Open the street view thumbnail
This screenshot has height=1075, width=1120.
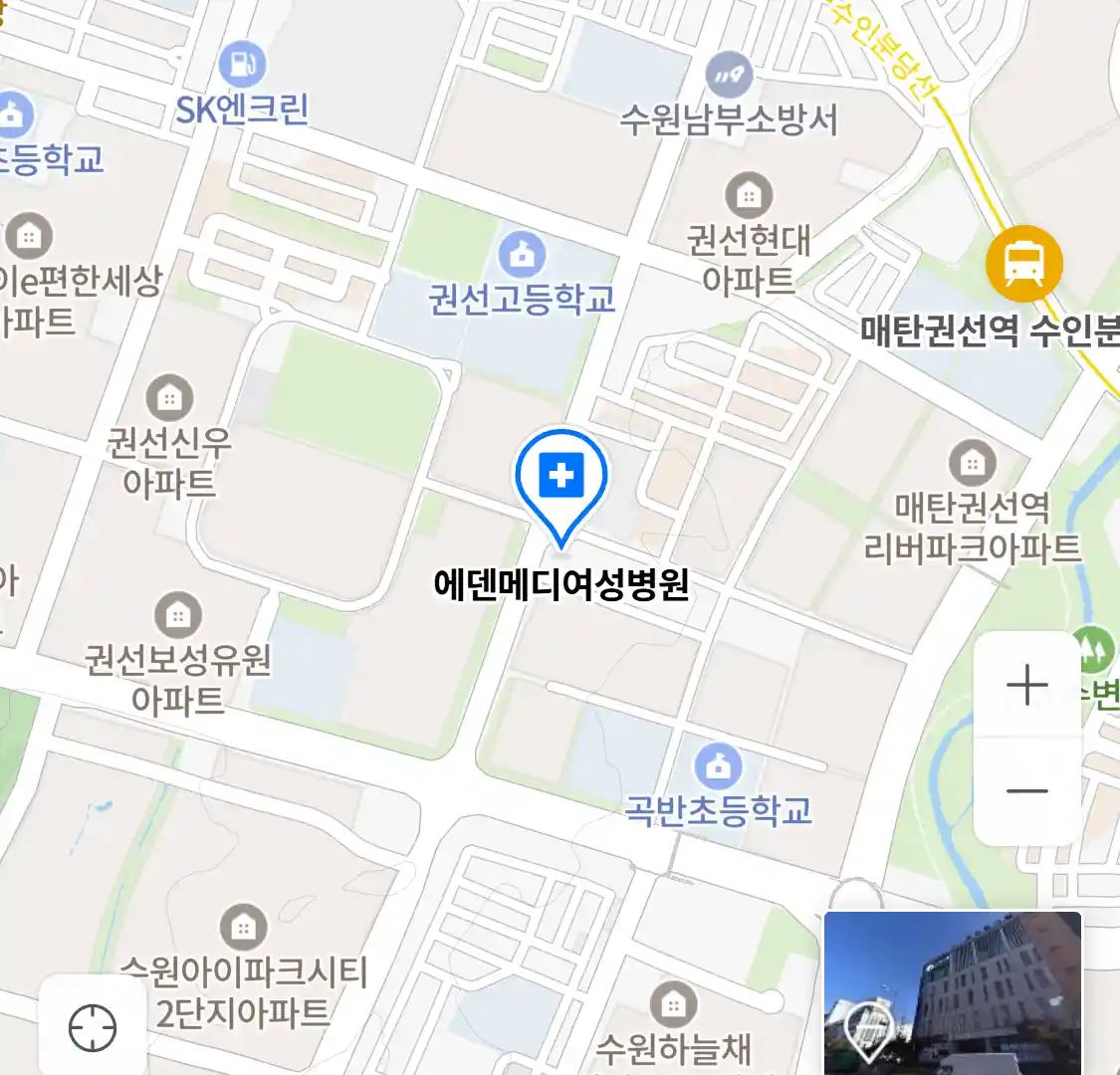(x=952, y=992)
